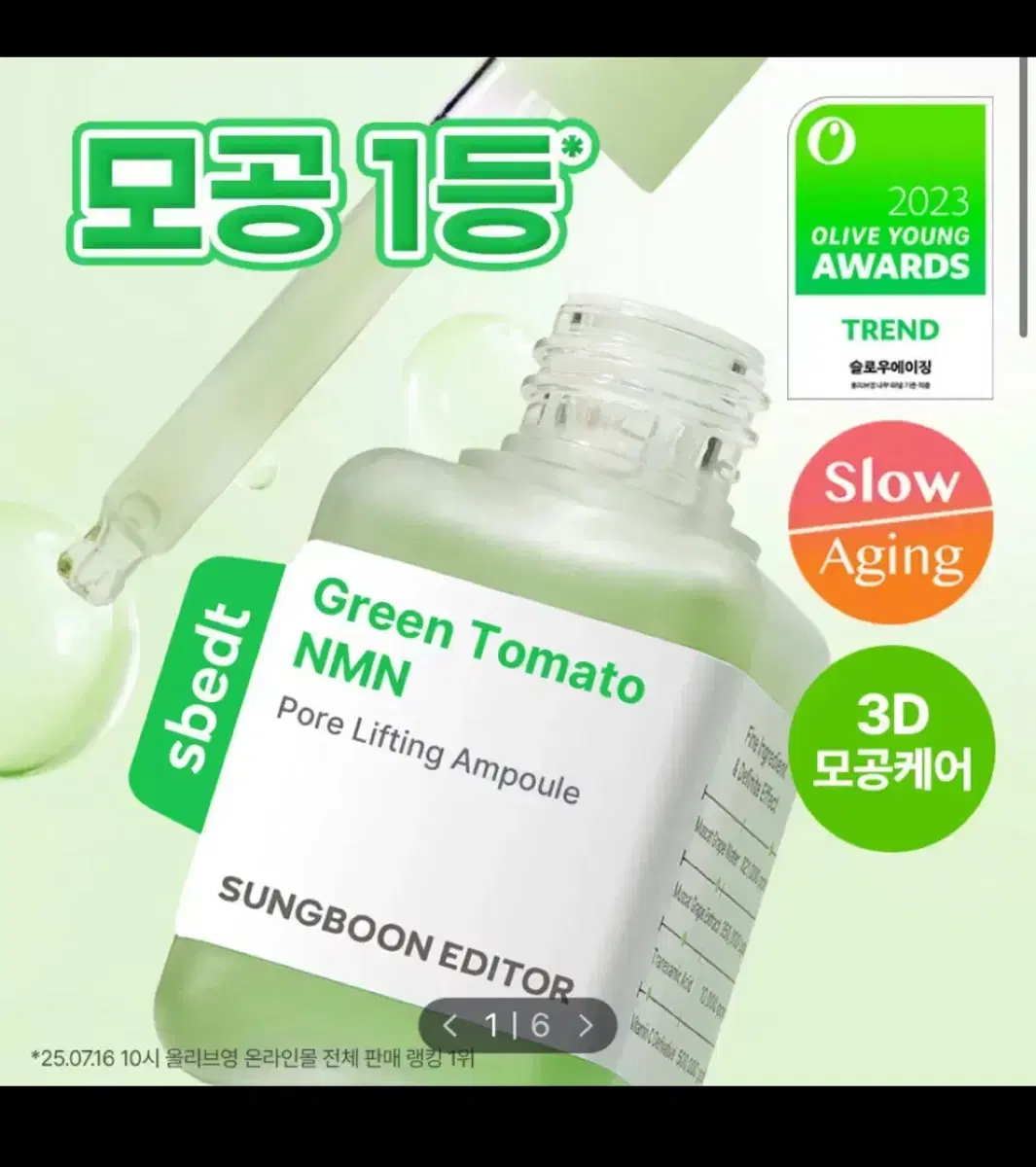Click the 2023 Olive Young Awards badge
This screenshot has height=1167, width=1036.
tap(891, 243)
